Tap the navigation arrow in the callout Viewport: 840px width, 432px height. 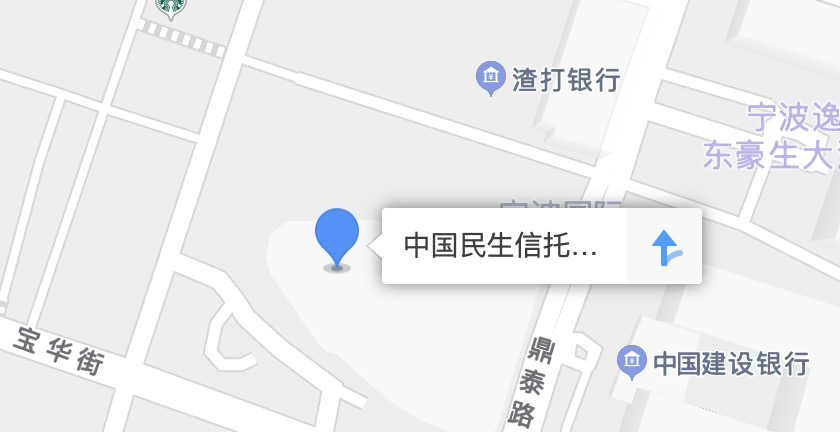665,247
